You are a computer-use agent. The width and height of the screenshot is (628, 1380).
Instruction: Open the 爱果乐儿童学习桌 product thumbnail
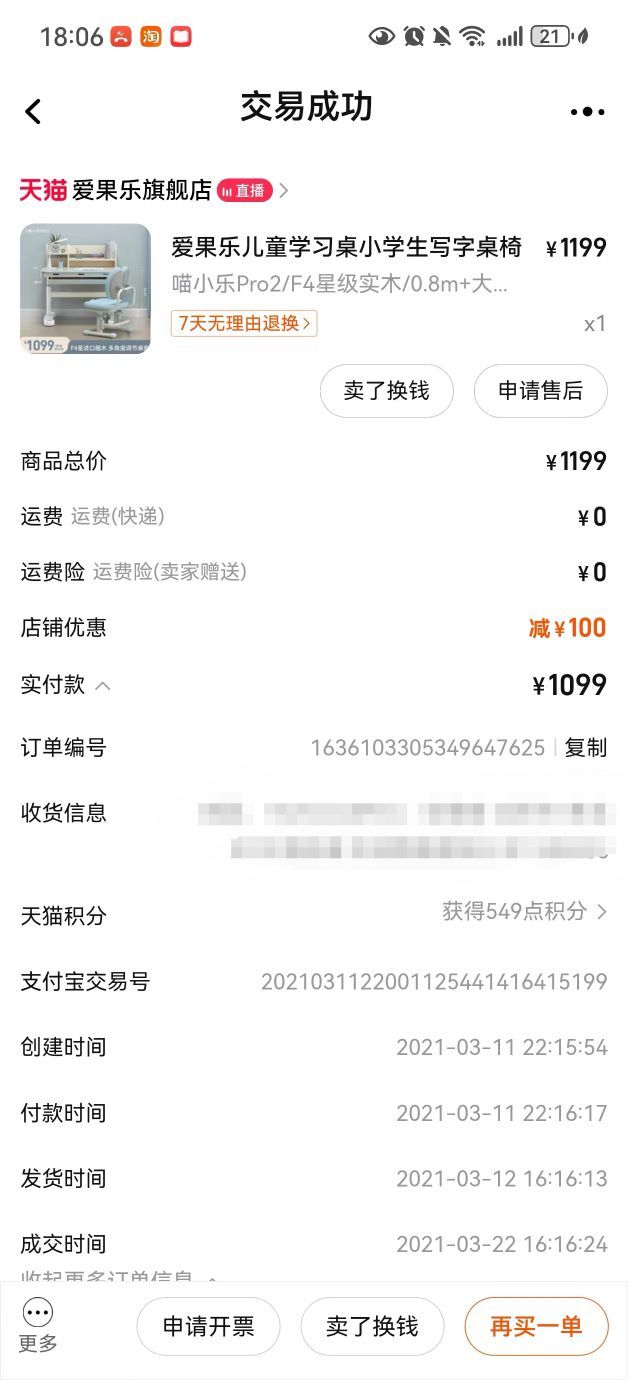(x=85, y=288)
